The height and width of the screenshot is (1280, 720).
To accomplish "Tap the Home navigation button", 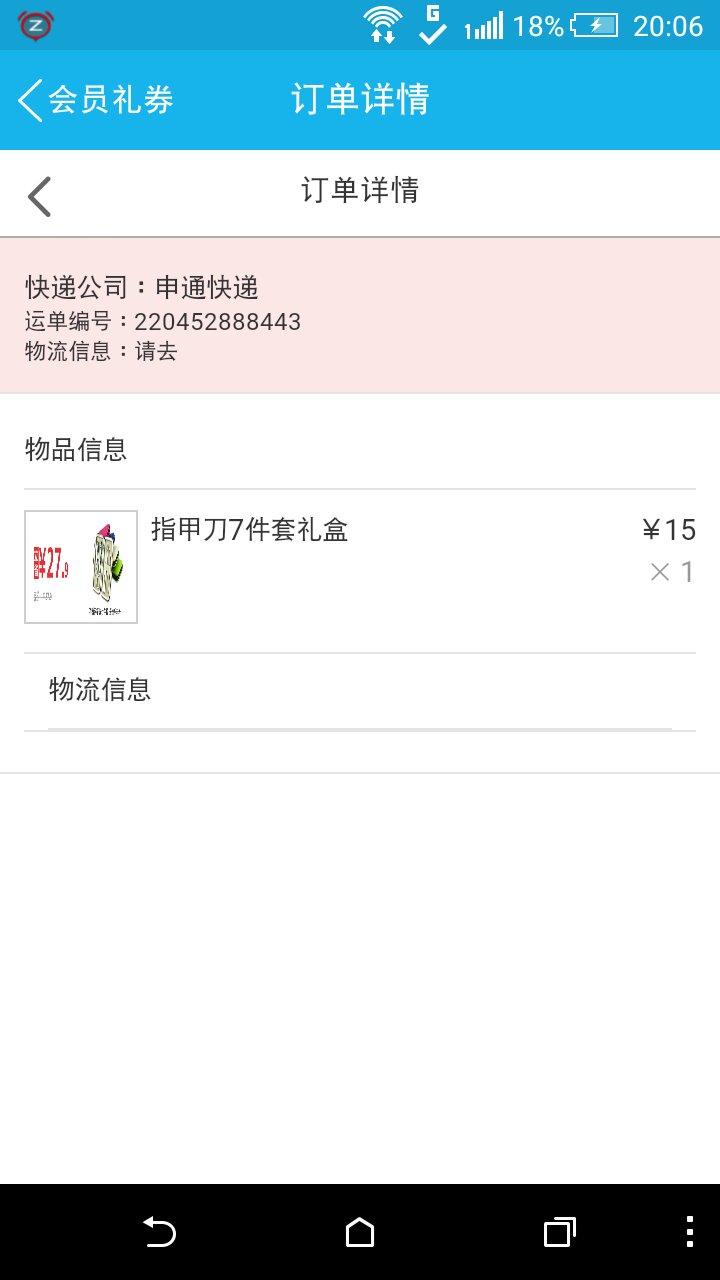I will (x=360, y=1234).
